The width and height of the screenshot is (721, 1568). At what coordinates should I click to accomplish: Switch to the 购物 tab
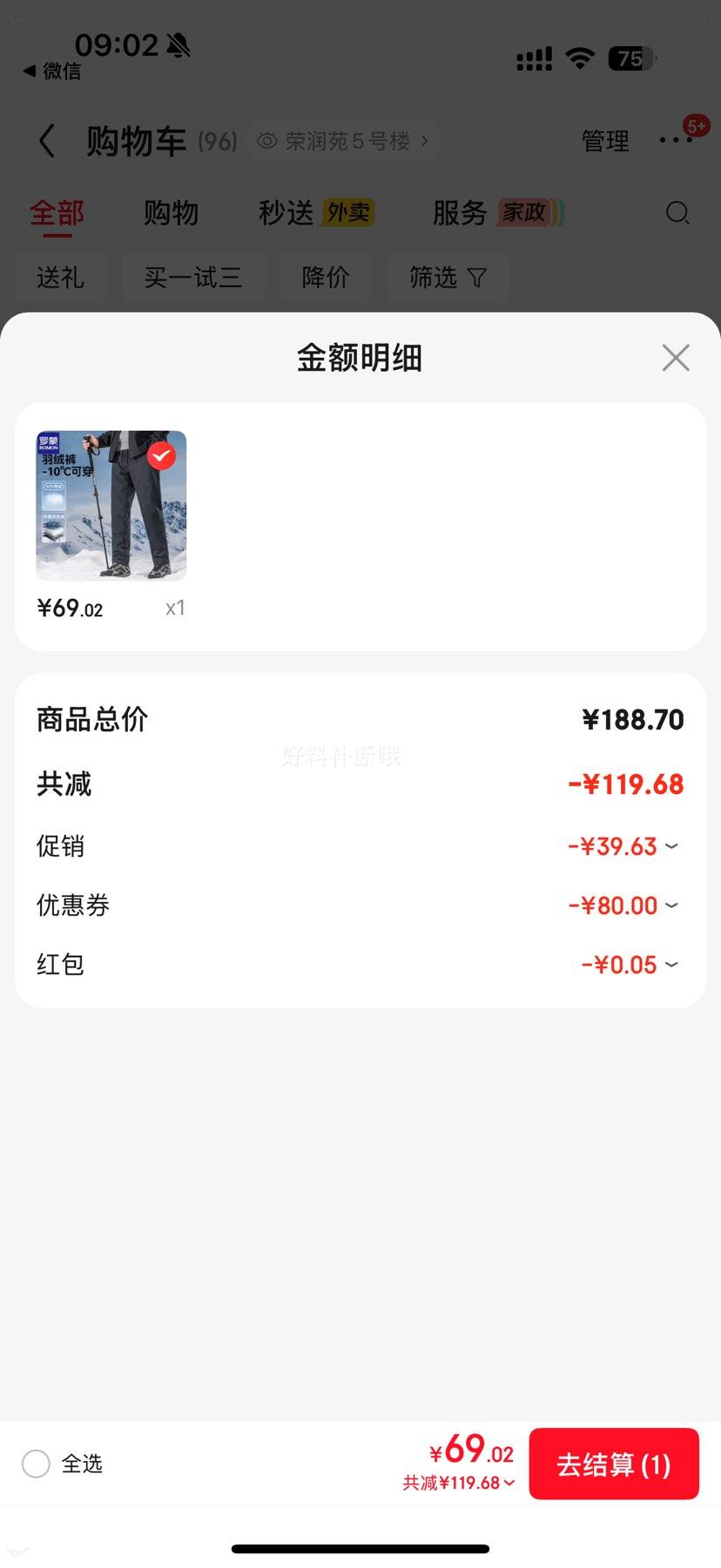click(171, 213)
